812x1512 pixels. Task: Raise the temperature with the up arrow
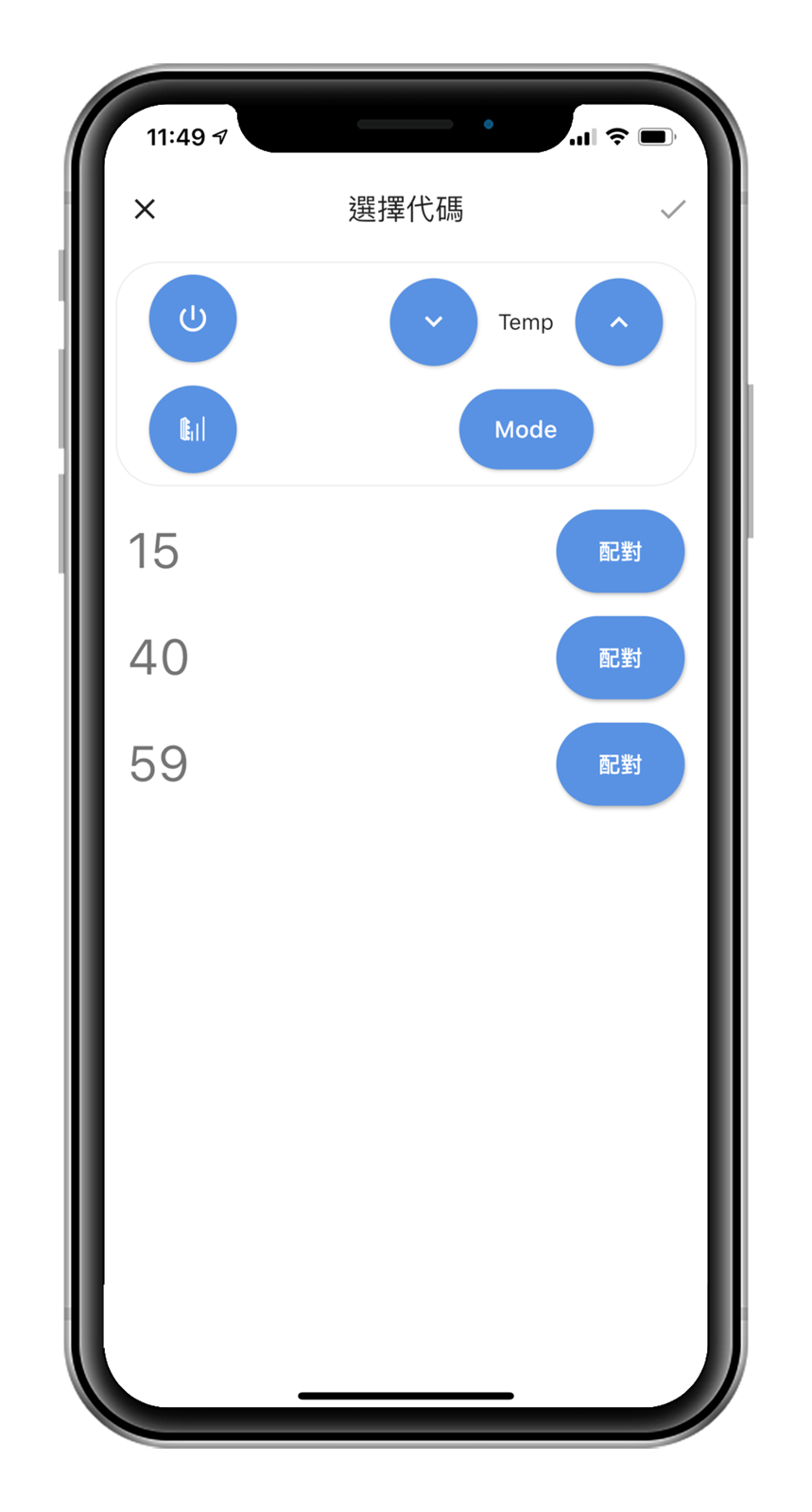pos(619,322)
